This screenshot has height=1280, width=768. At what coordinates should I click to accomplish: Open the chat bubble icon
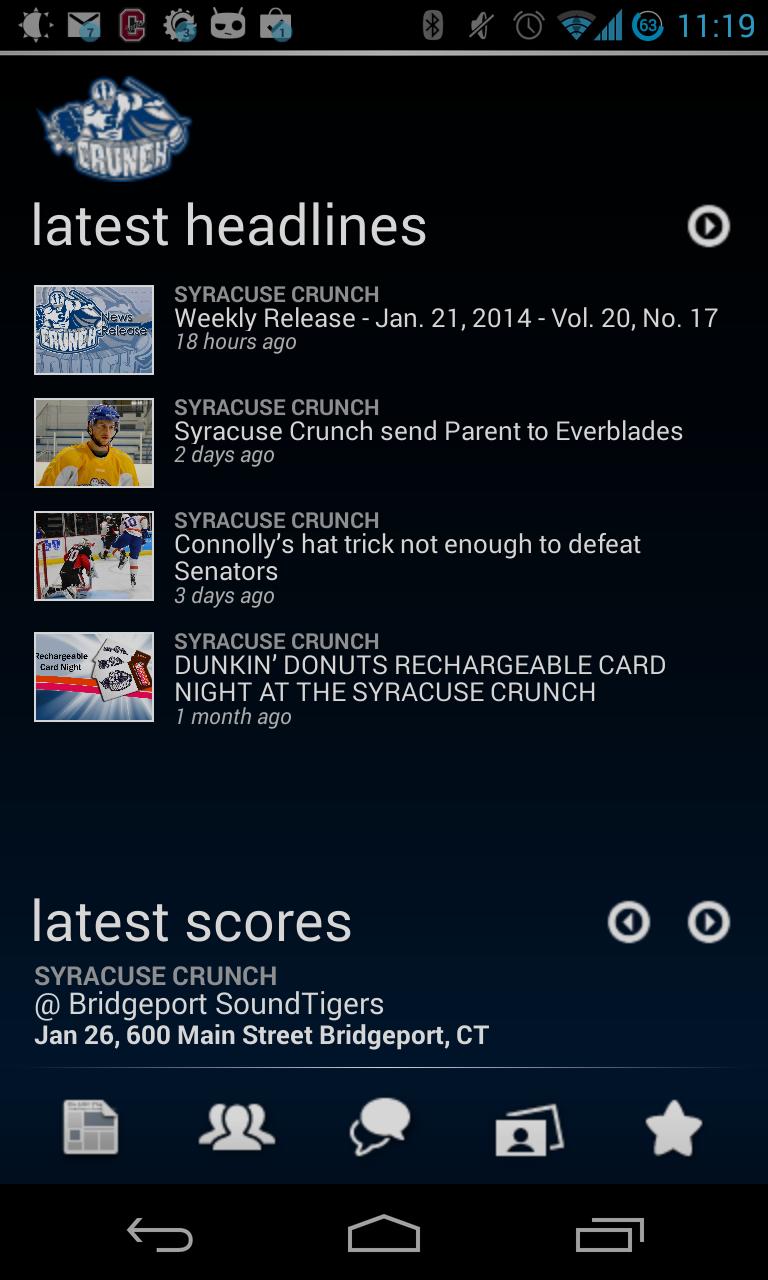[x=378, y=1126]
